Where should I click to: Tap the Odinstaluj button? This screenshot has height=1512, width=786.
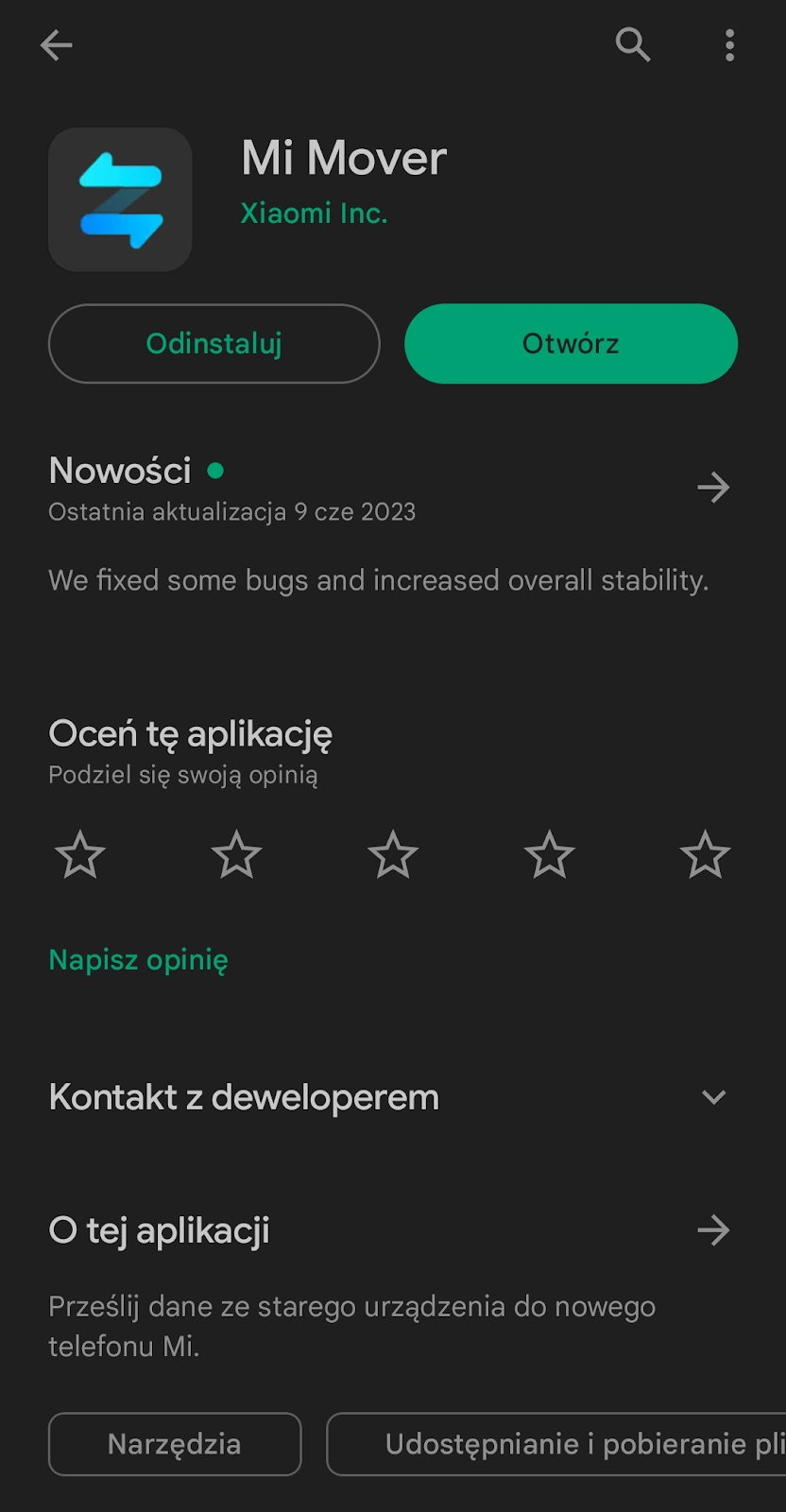pos(214,344)
